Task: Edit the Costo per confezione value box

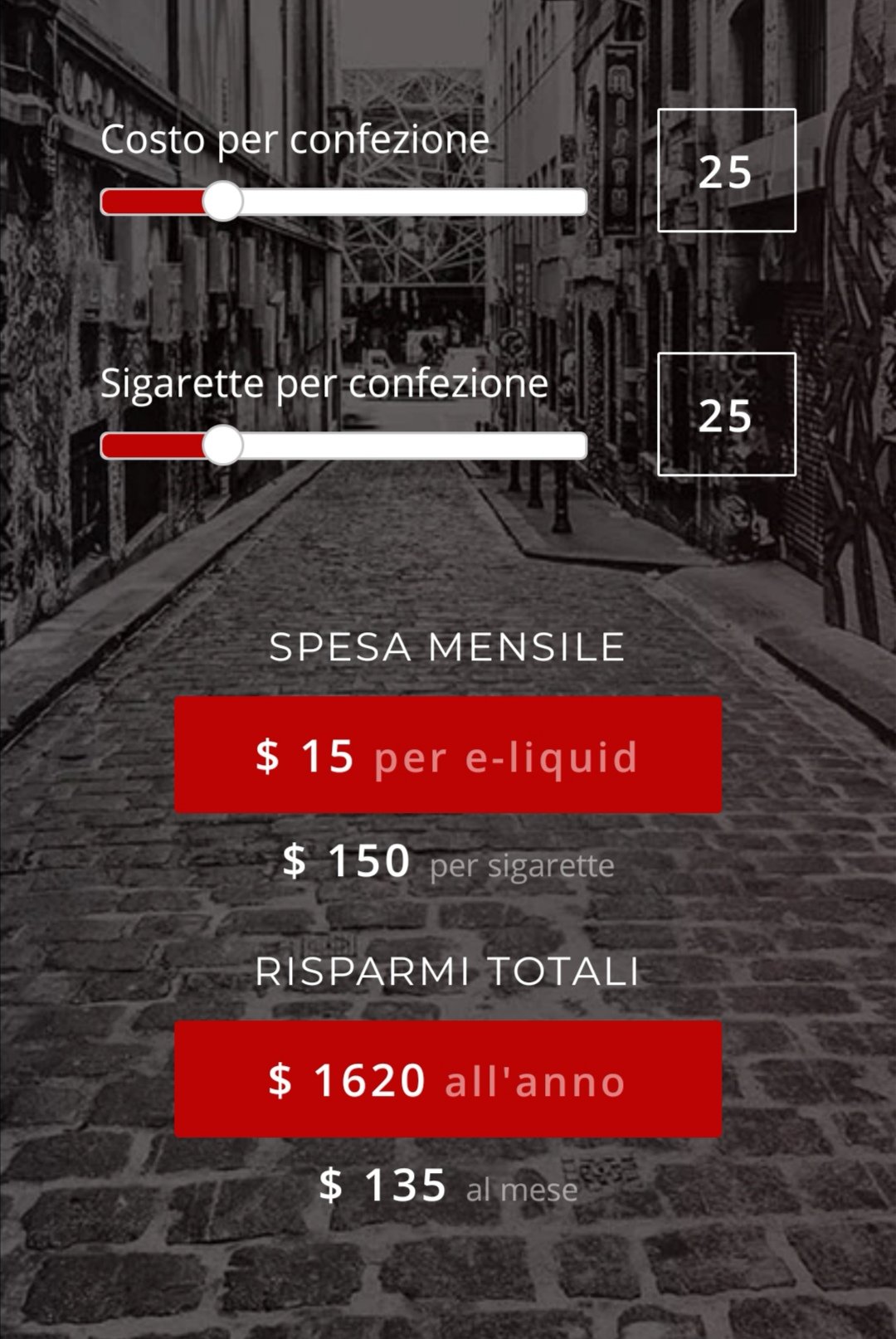Action: coord(726,171)
